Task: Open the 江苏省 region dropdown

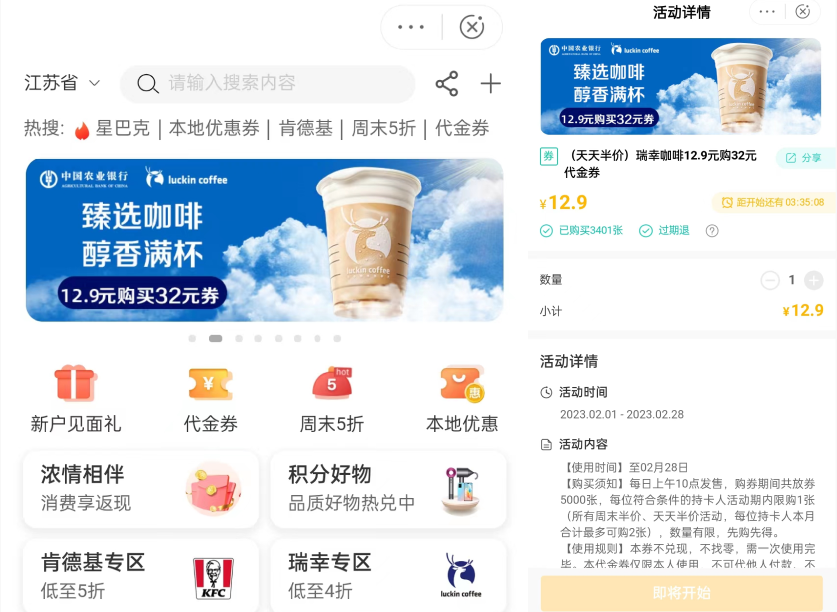Action: pyautogui.click(x=62, y=83)
